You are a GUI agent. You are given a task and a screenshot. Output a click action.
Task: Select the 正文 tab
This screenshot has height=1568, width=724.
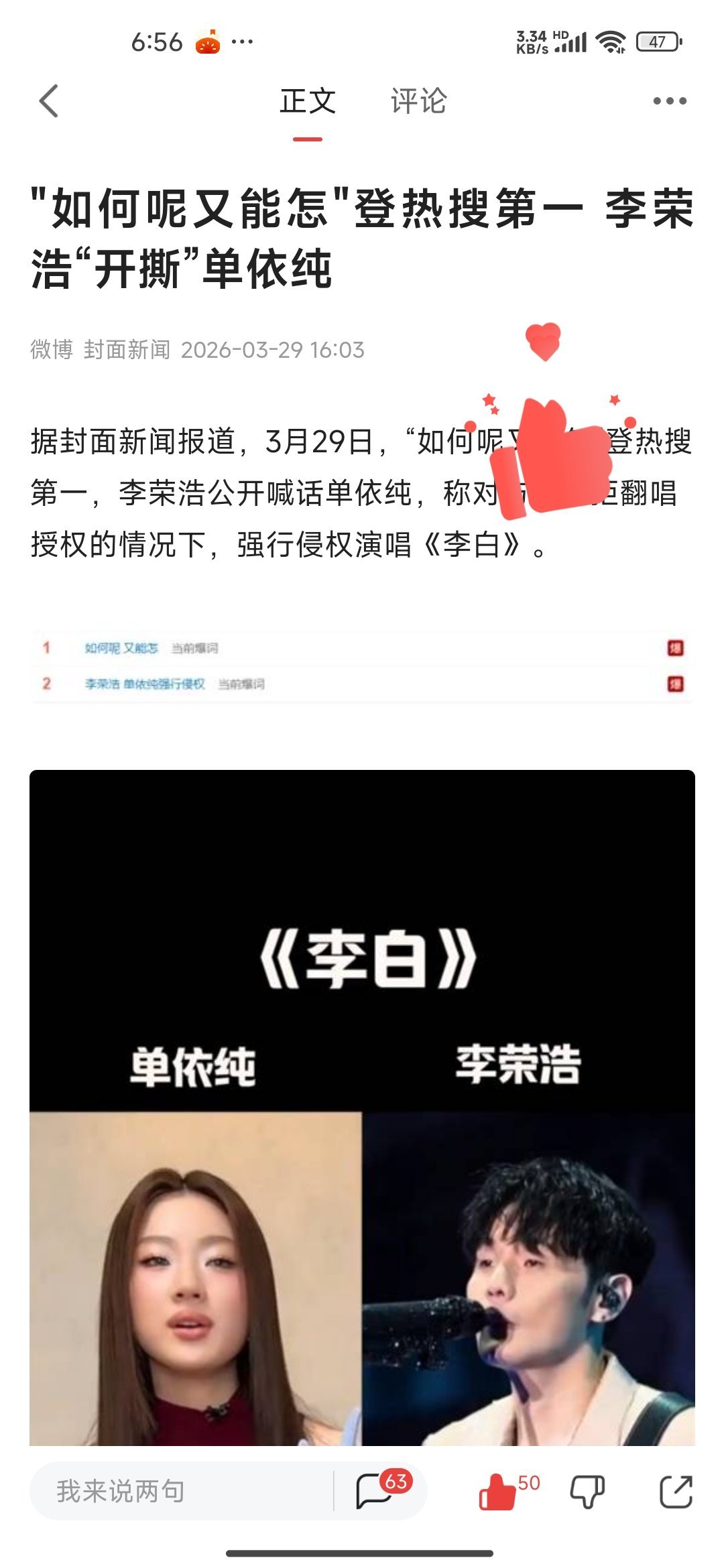pyautogui.click(x=308, y=101)
